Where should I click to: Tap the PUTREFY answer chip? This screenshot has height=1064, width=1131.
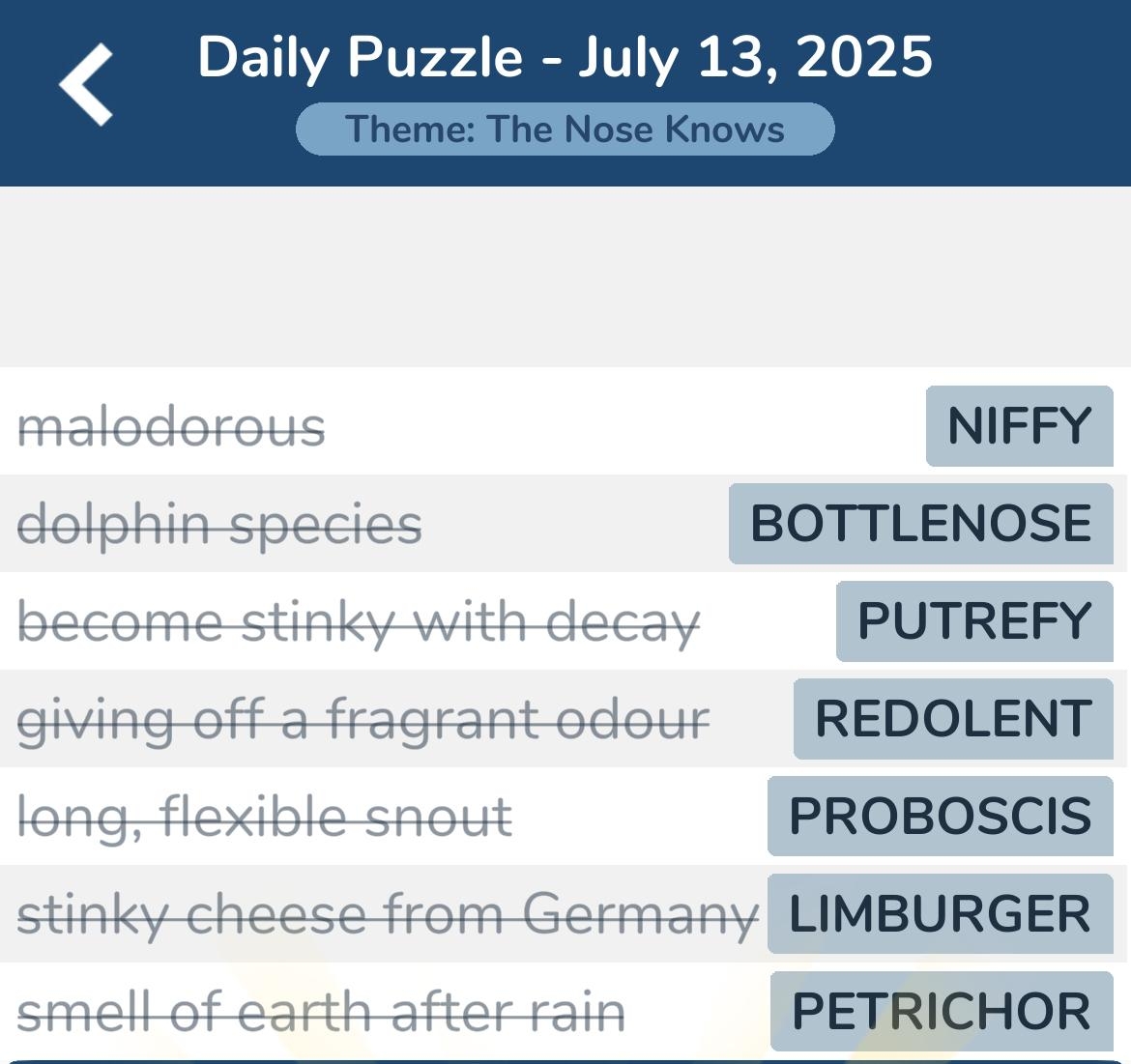(x=974, y=620)
